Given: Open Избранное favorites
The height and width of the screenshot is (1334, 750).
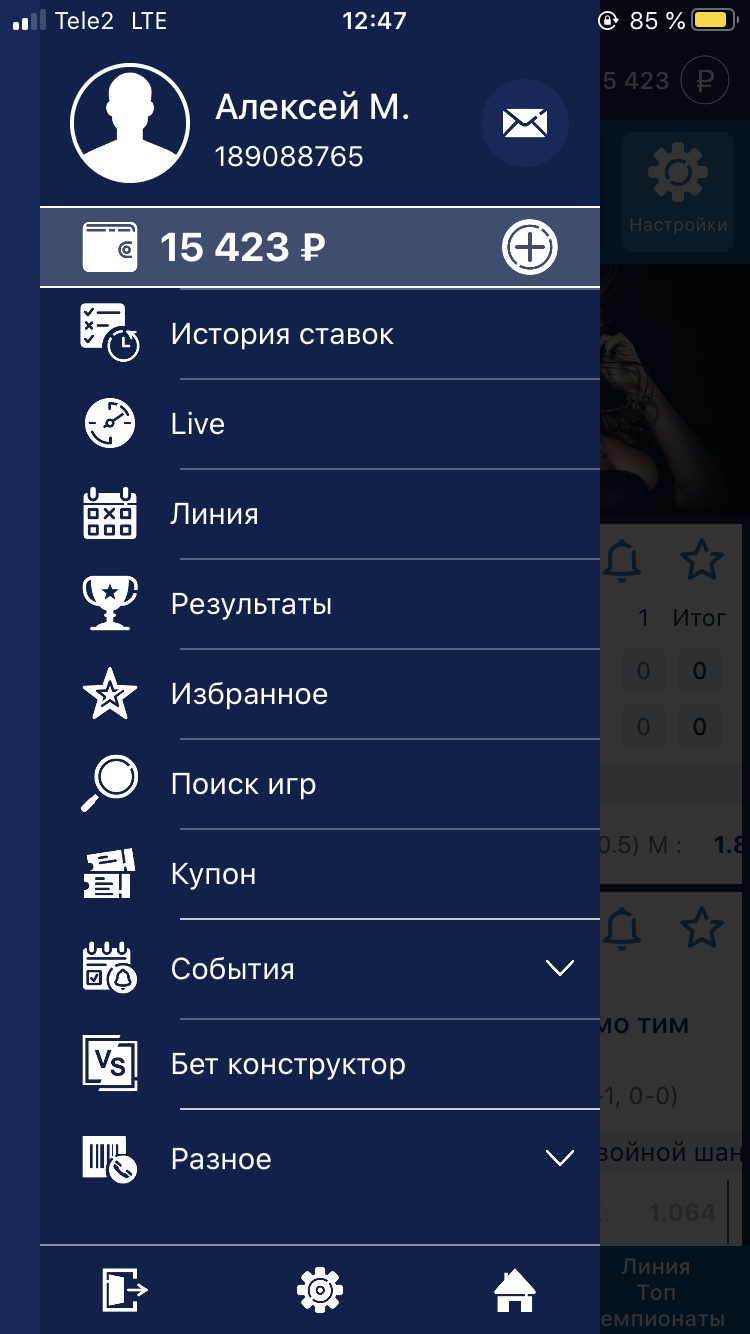Looking at the screenshot, I should [249, 694].
